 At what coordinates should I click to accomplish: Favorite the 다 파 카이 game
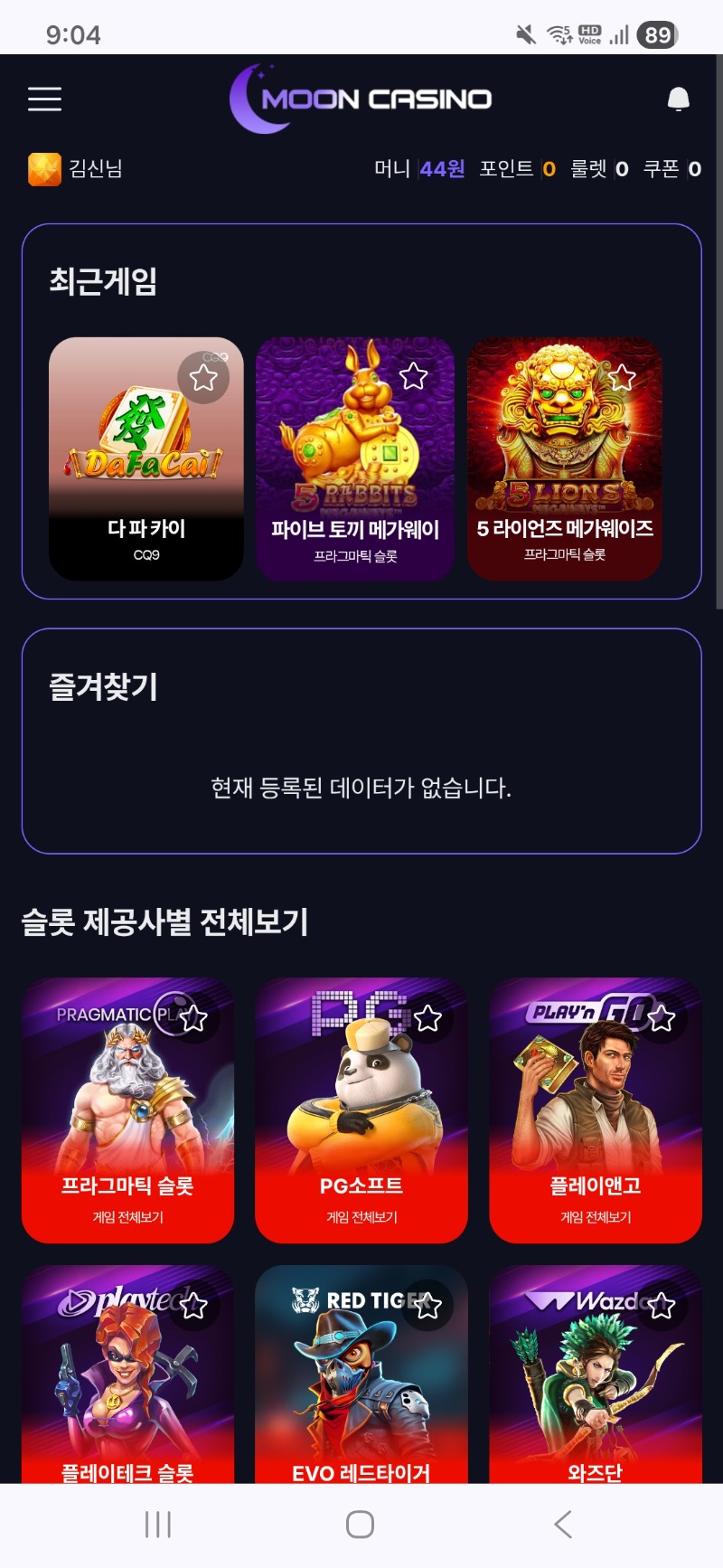pos(203,377)
